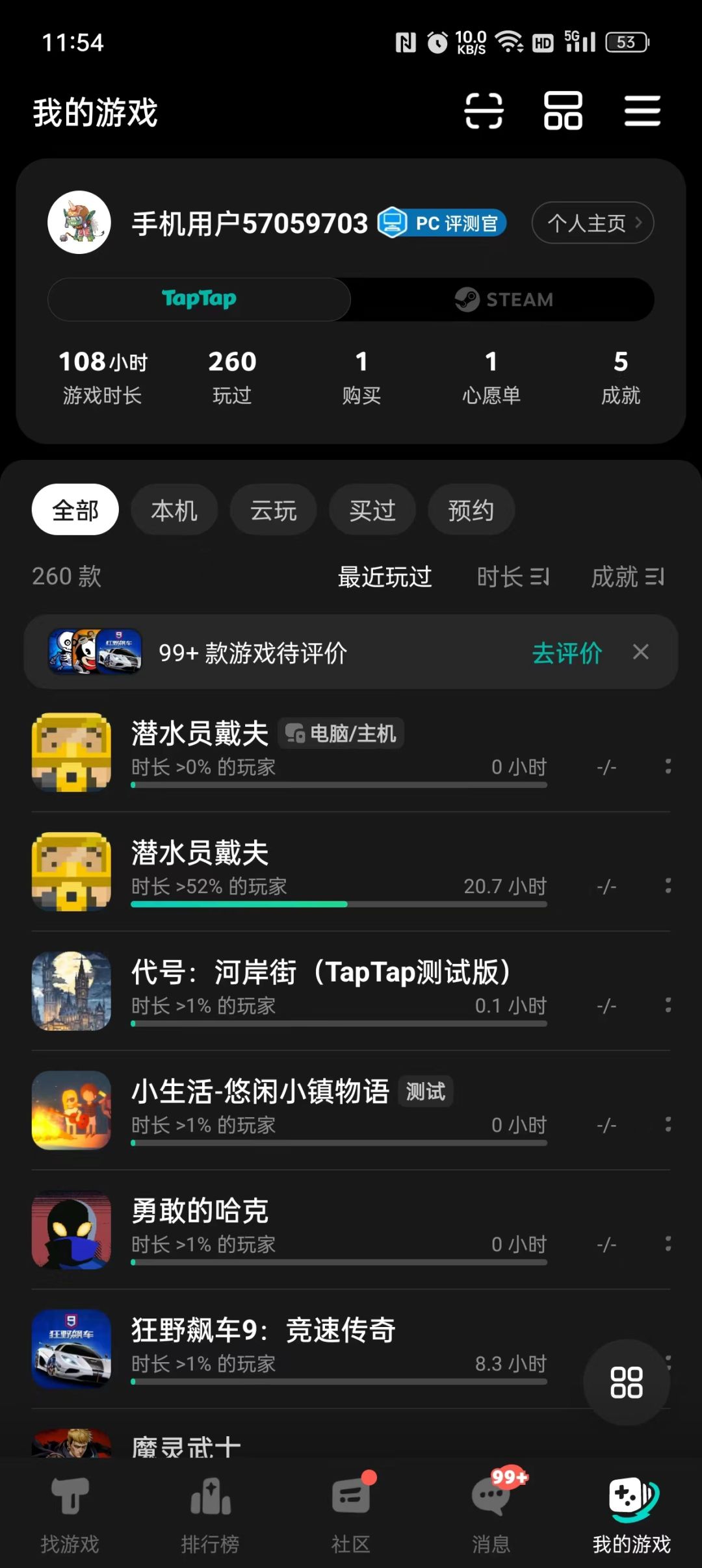Sort games by 成就
702x1568 pixels.
(x=627, y=577)
